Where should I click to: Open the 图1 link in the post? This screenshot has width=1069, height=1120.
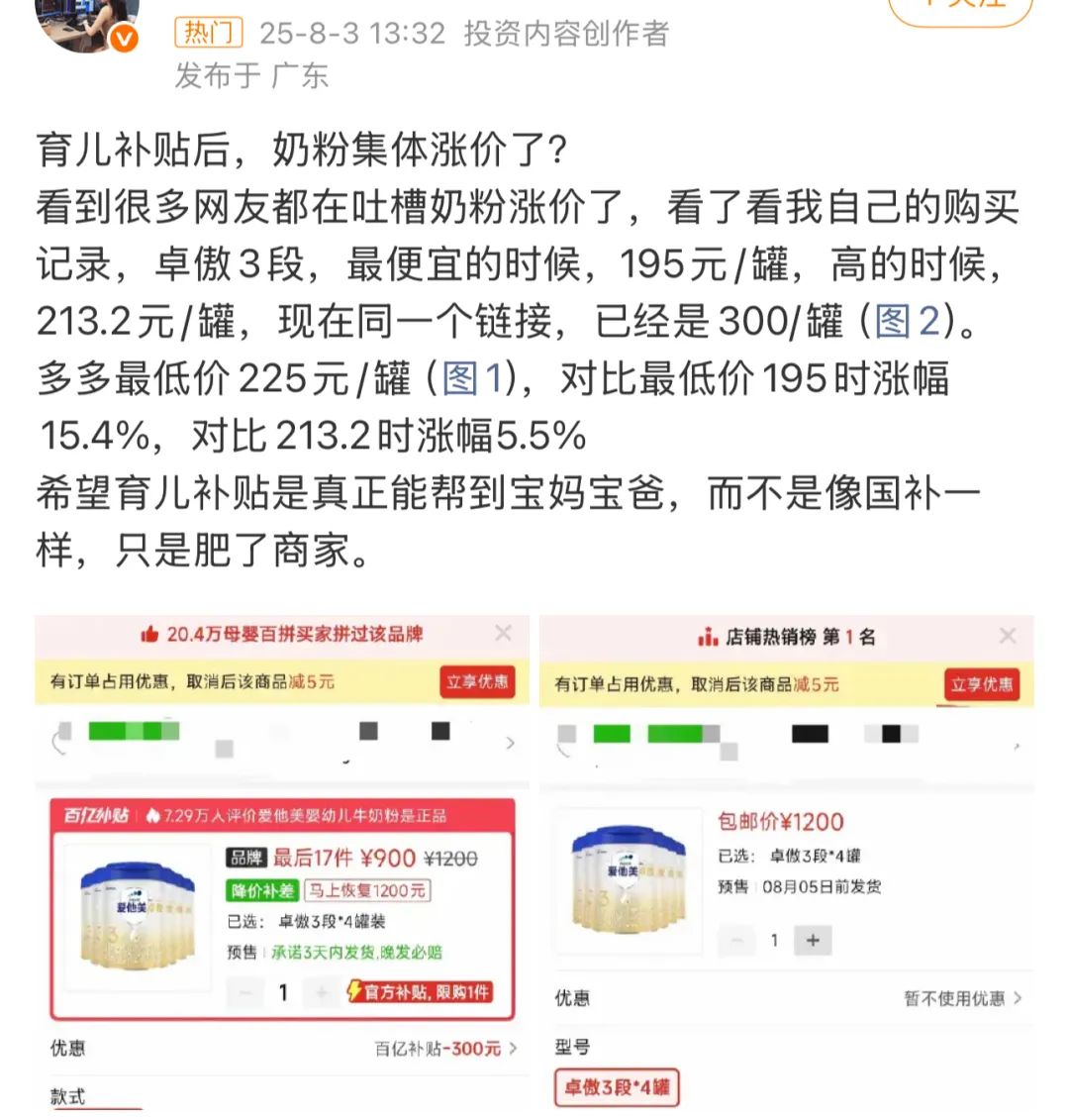pyautogui.click(x=473, y=378)
